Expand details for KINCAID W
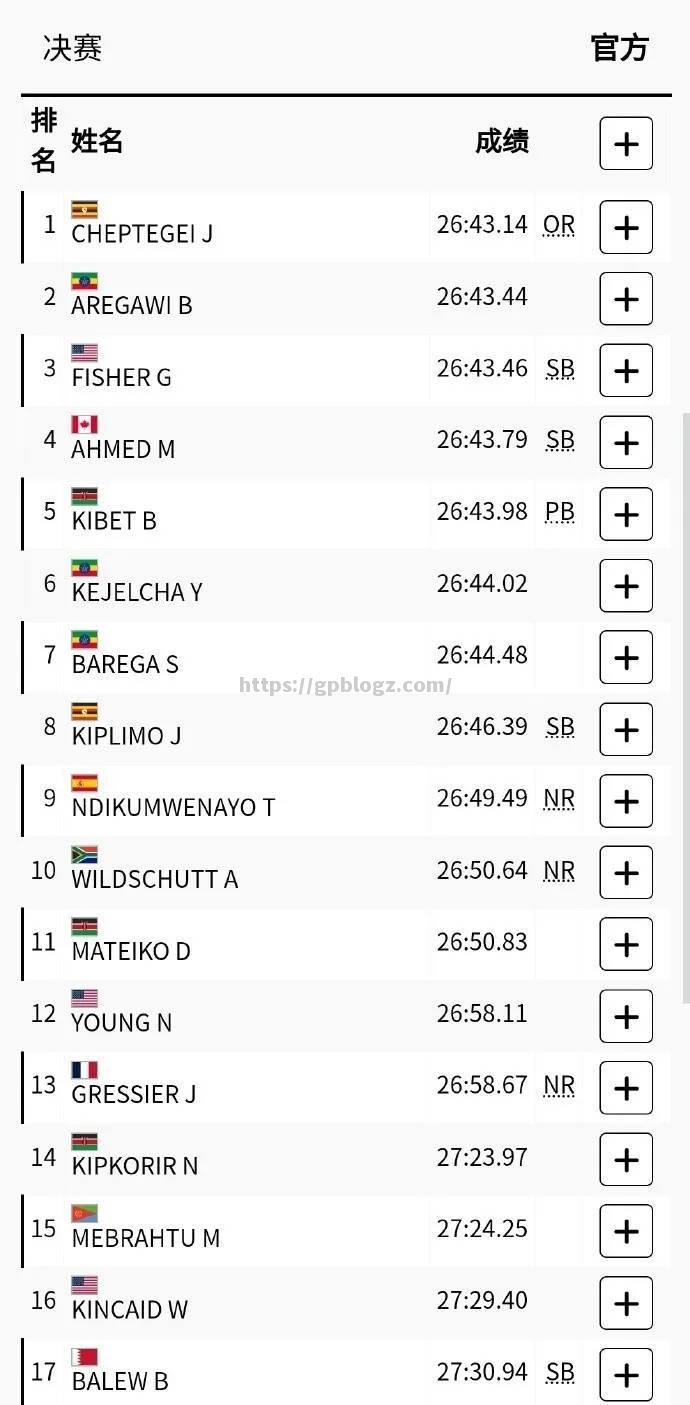The image size is (690, 1405). (626, 1304)
